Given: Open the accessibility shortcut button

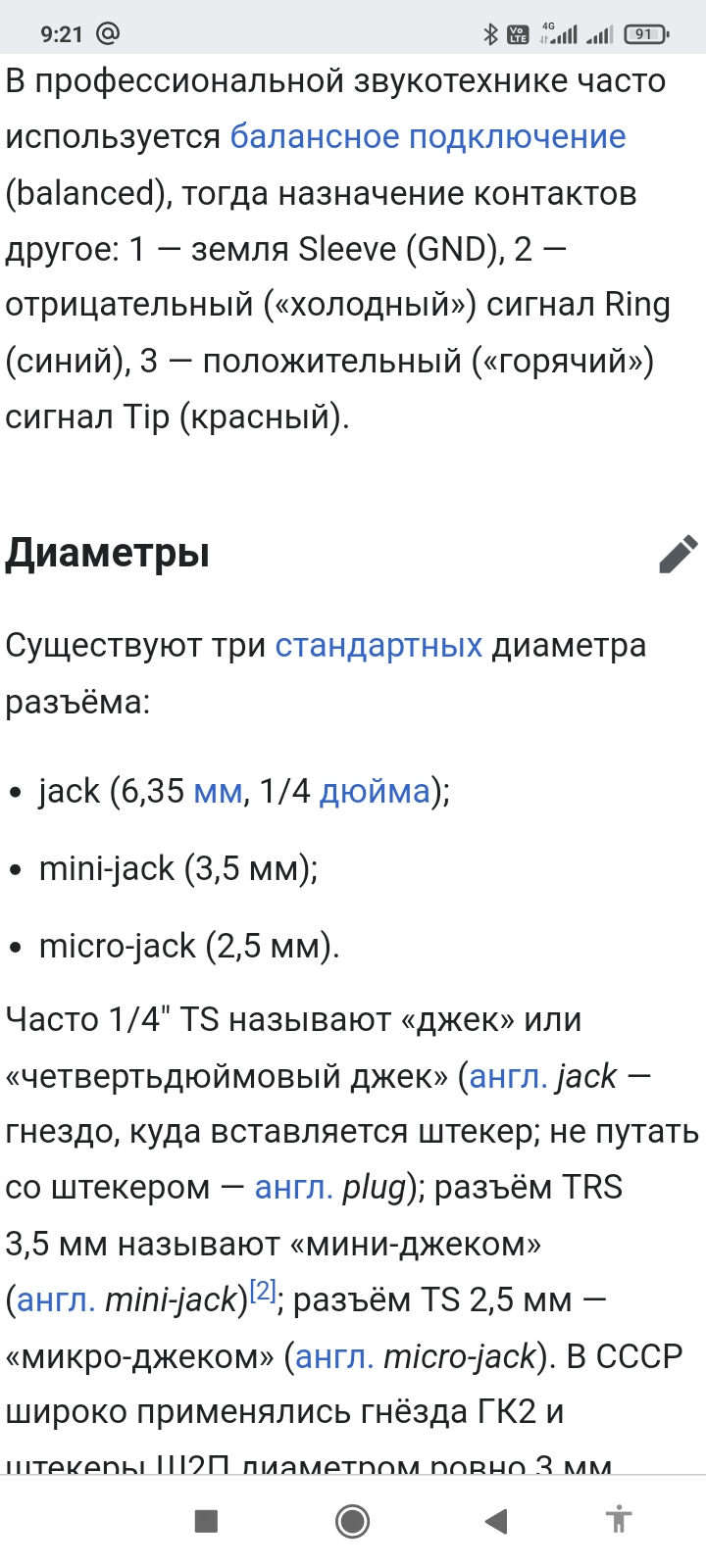Looking at the screenshot, I should click(618, 1521).
